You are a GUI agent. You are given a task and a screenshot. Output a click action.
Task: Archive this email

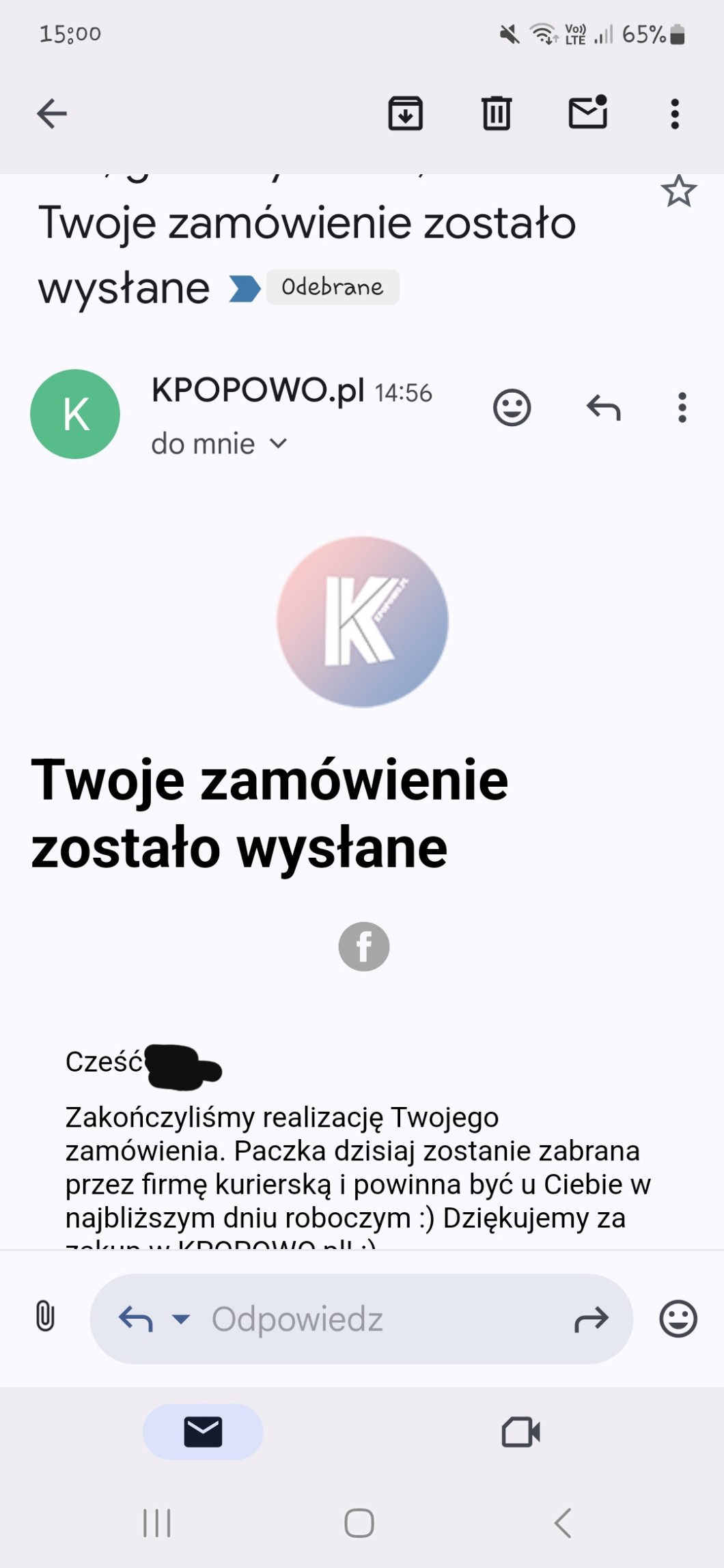406,113
